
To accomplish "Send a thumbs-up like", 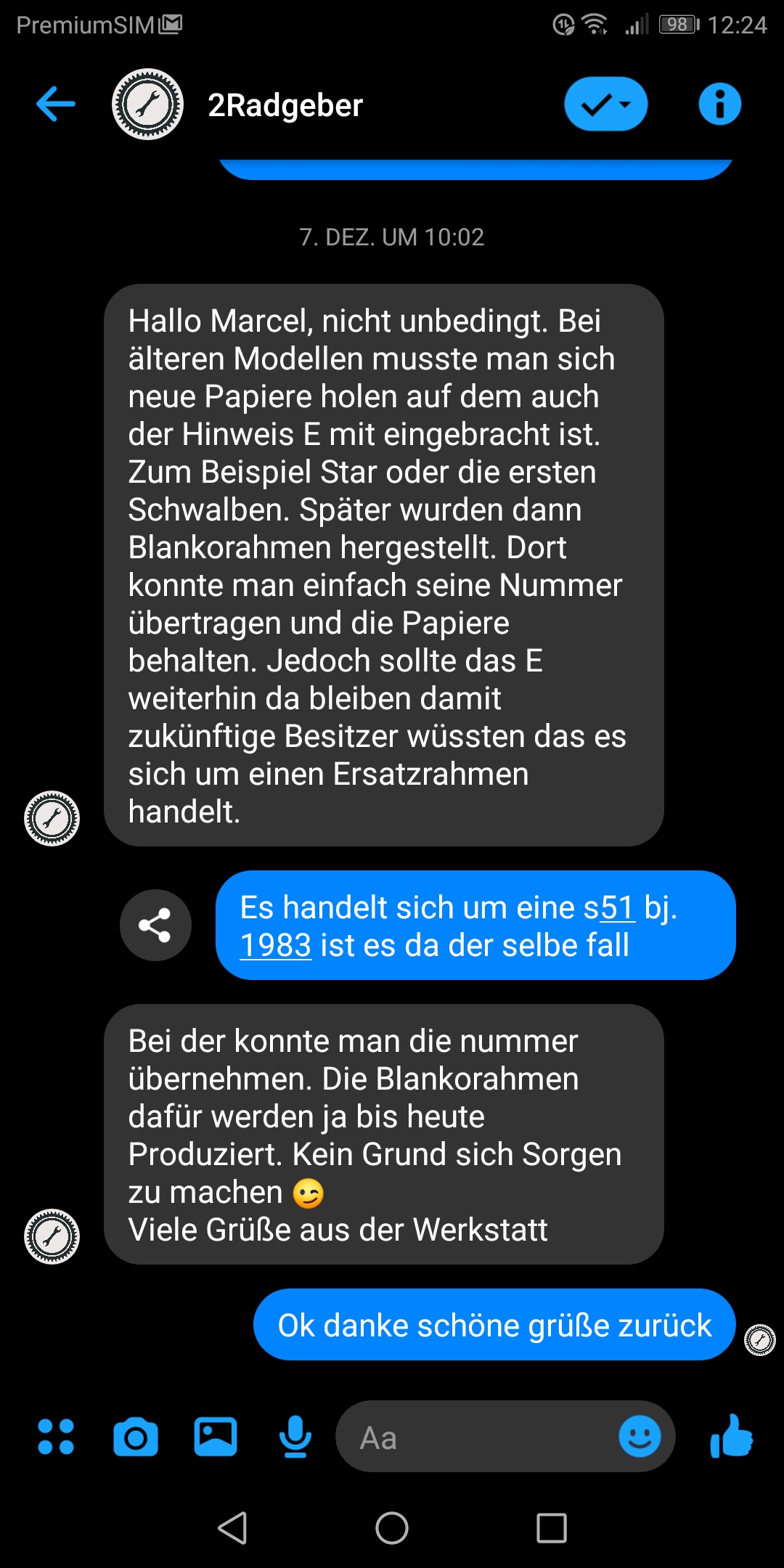I will [731, 1436].
